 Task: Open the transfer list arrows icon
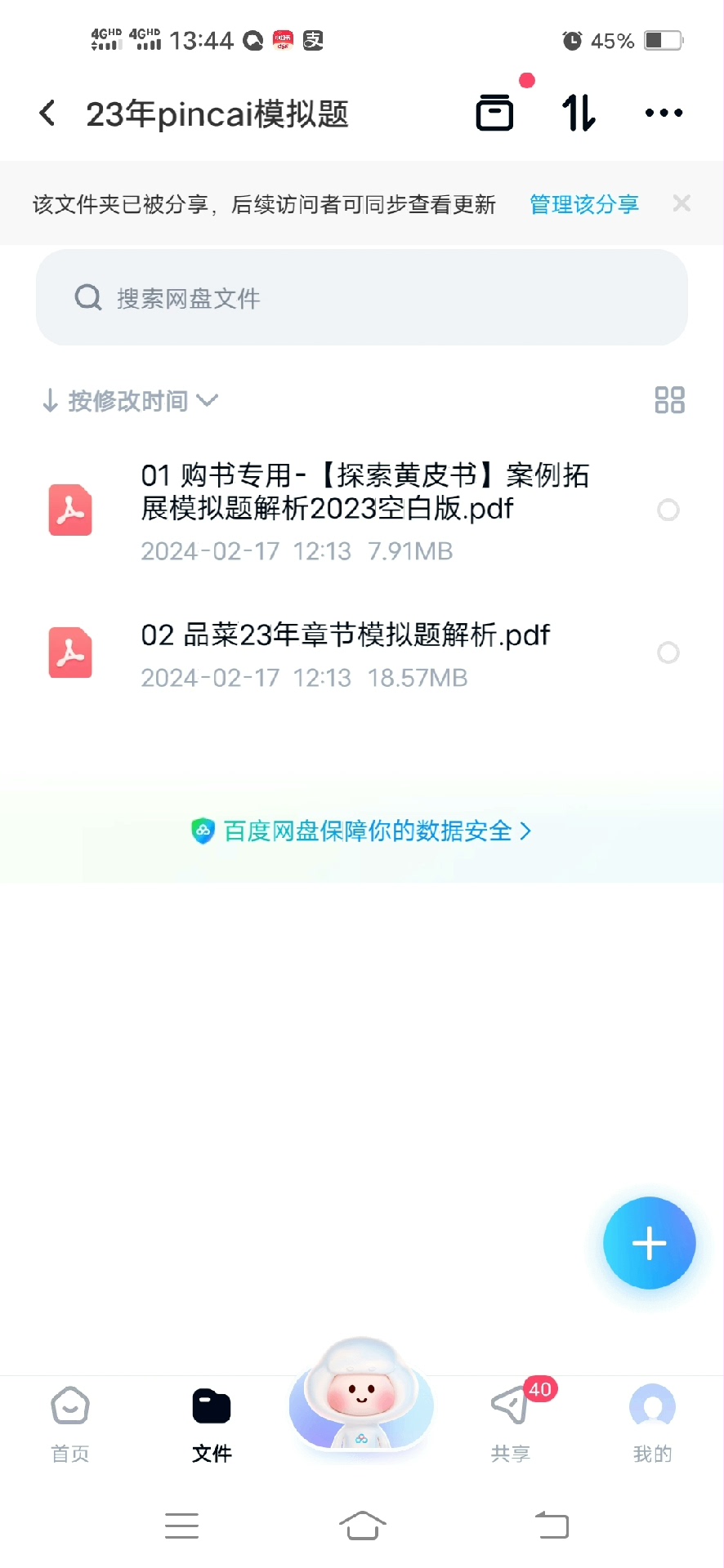579,113
